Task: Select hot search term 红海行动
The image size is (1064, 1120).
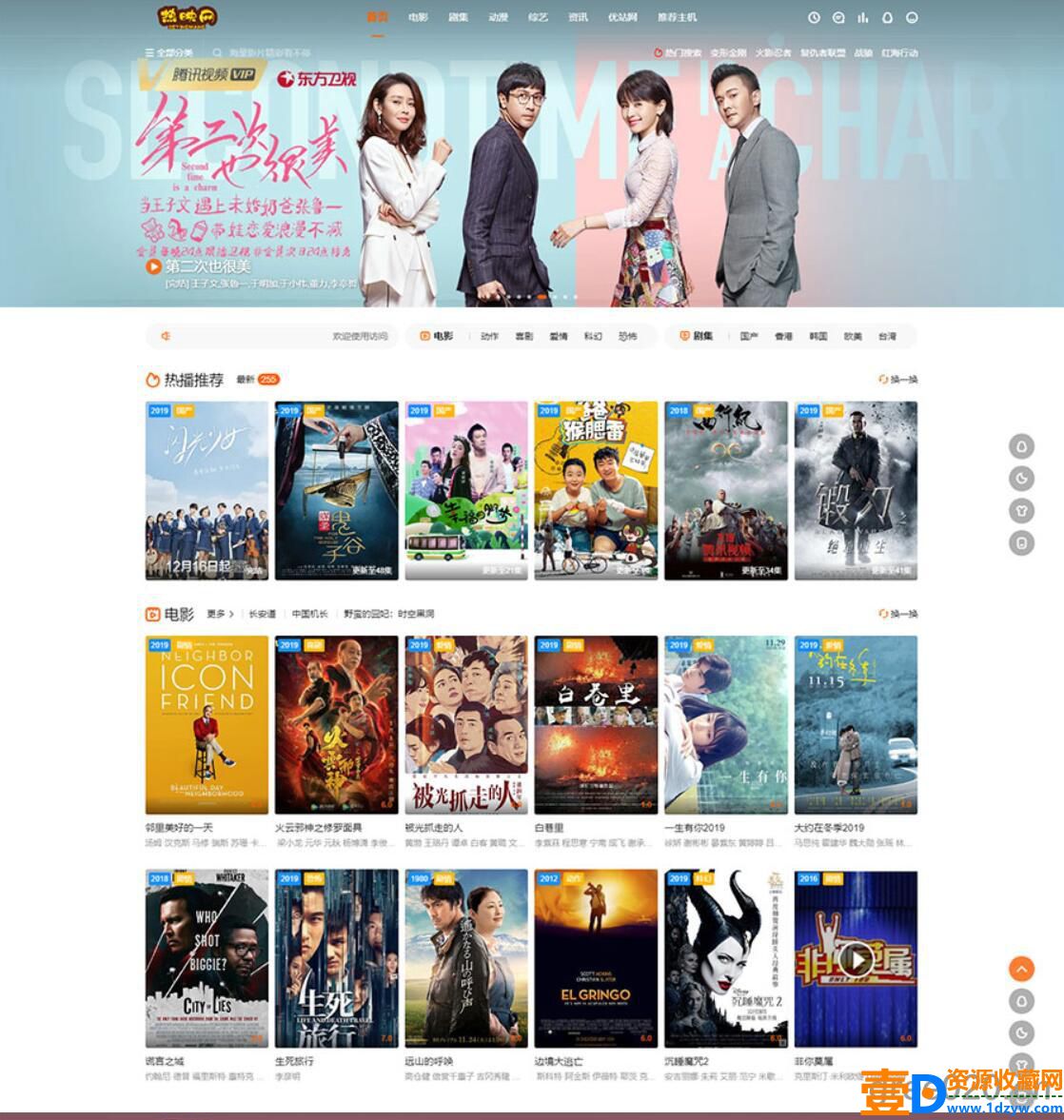Action: [x=899, y=52]
